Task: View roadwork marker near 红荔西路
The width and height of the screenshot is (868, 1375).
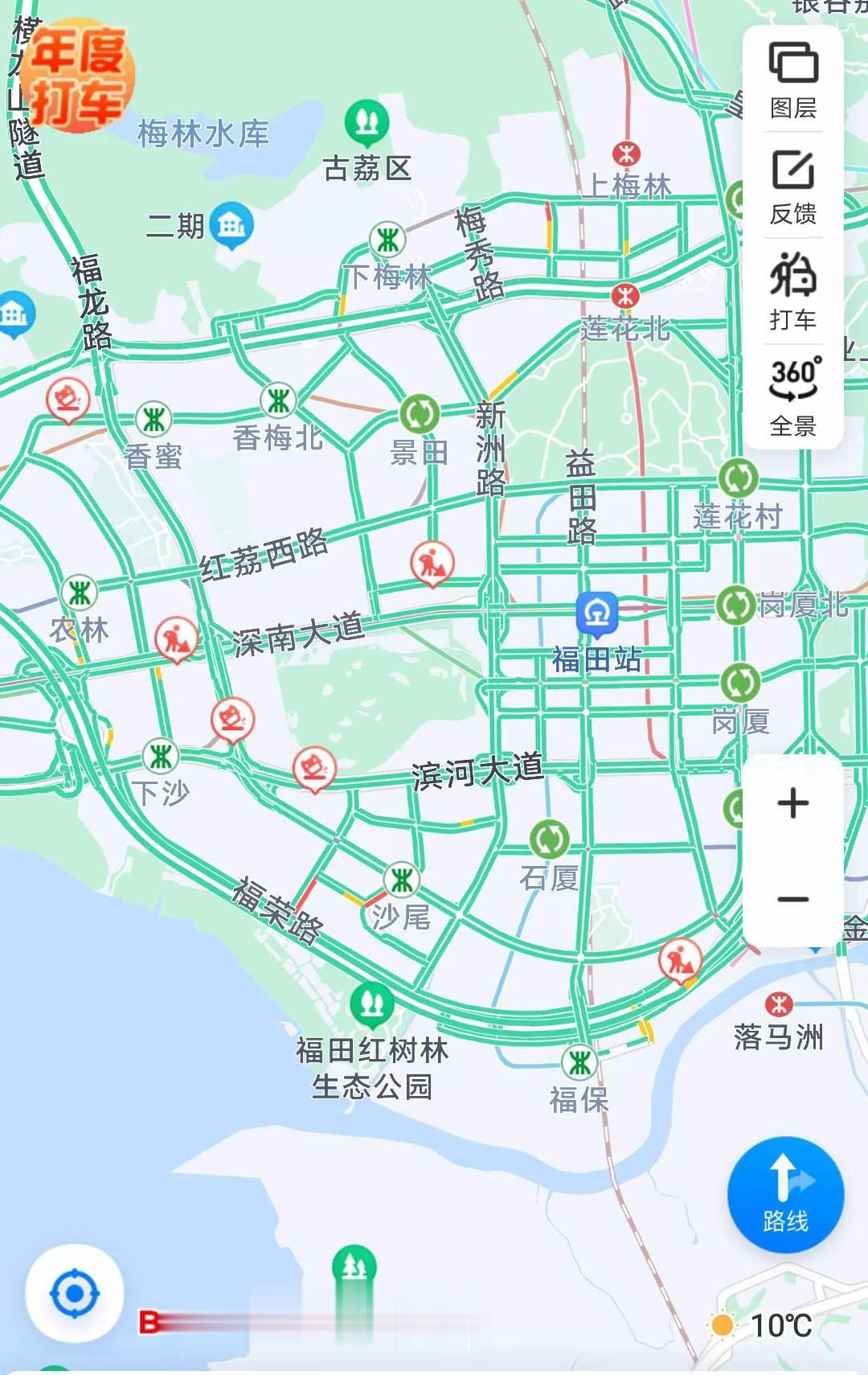Action: click(x=432, y=562)
